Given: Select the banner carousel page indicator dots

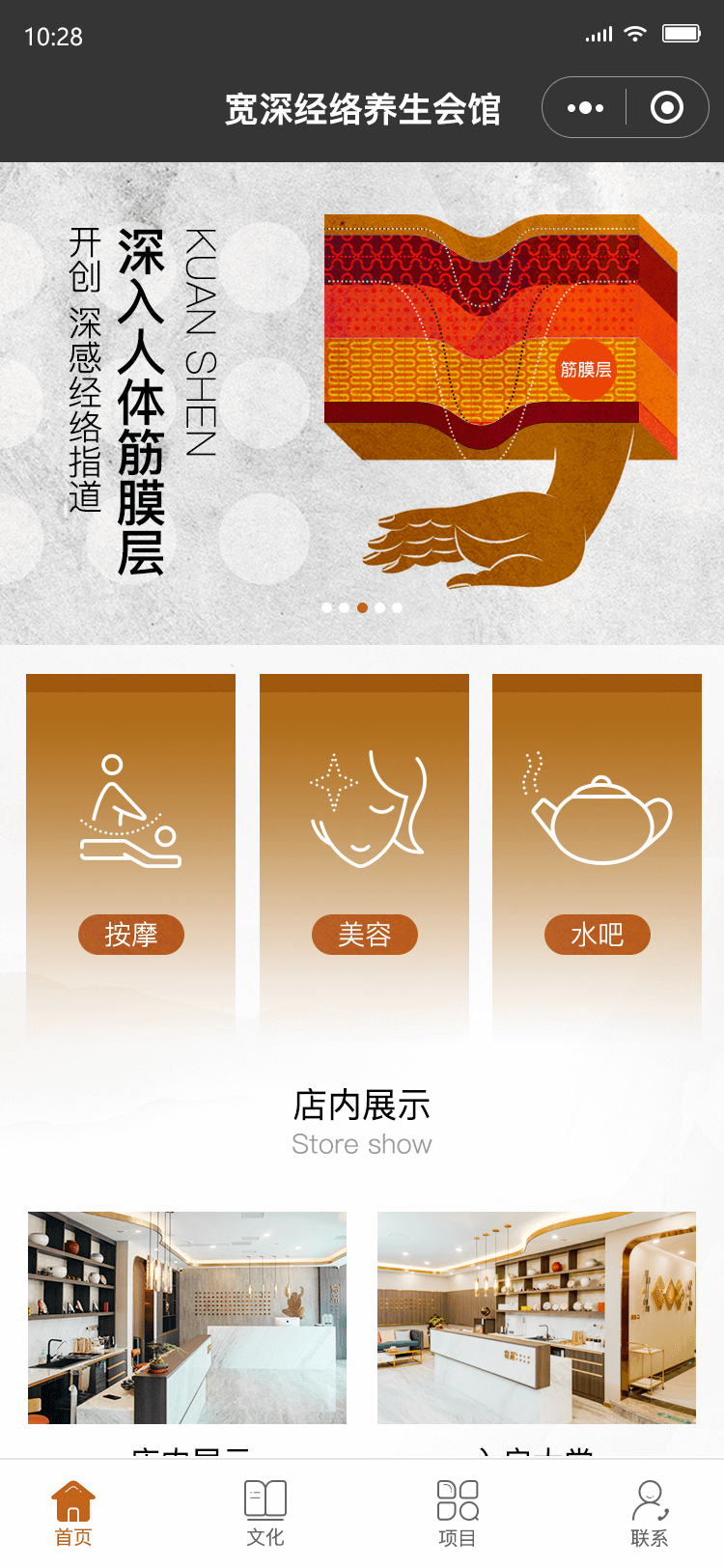Looking at the screenshot, I should (x=362, y=607).
